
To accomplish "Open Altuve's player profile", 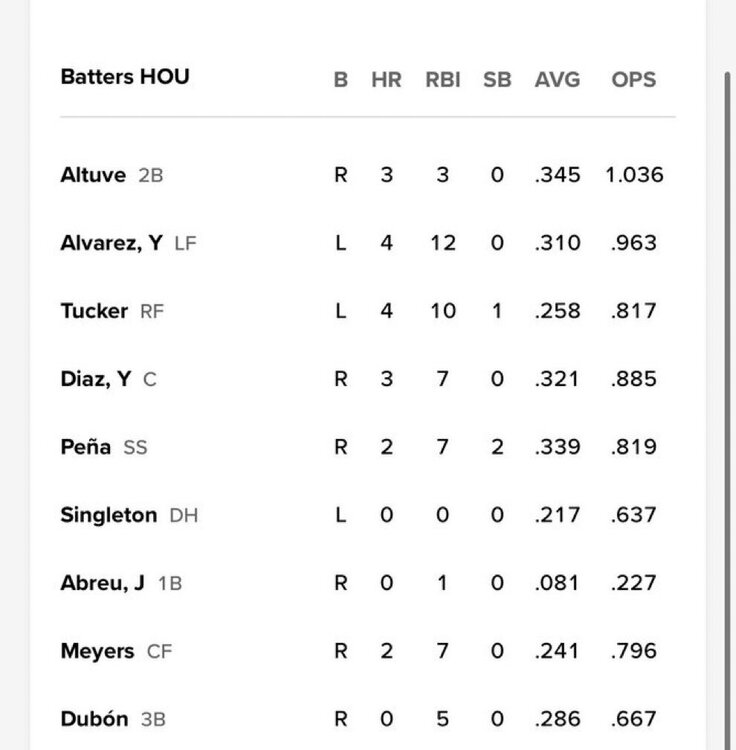I will tap(93, 175).
